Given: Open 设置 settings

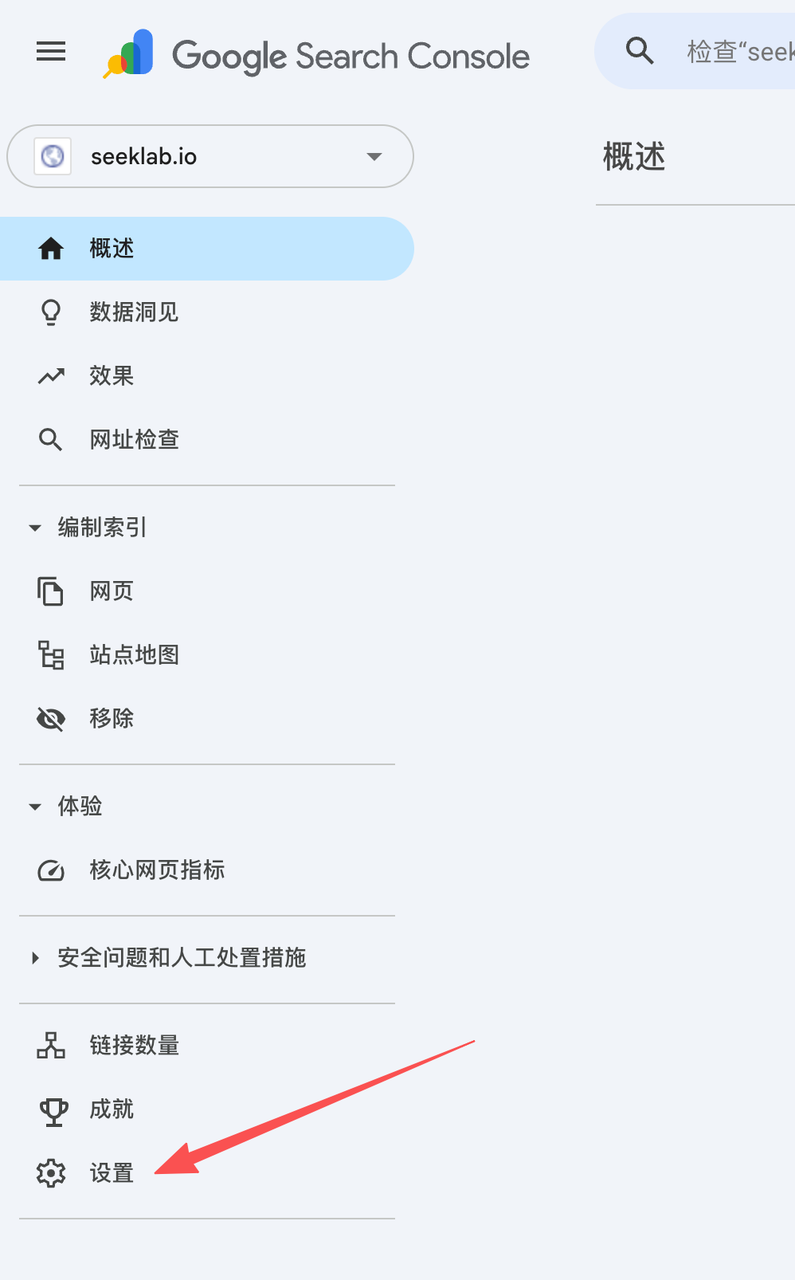Looking at the screenshot, I should click(x=111, y=1173).
